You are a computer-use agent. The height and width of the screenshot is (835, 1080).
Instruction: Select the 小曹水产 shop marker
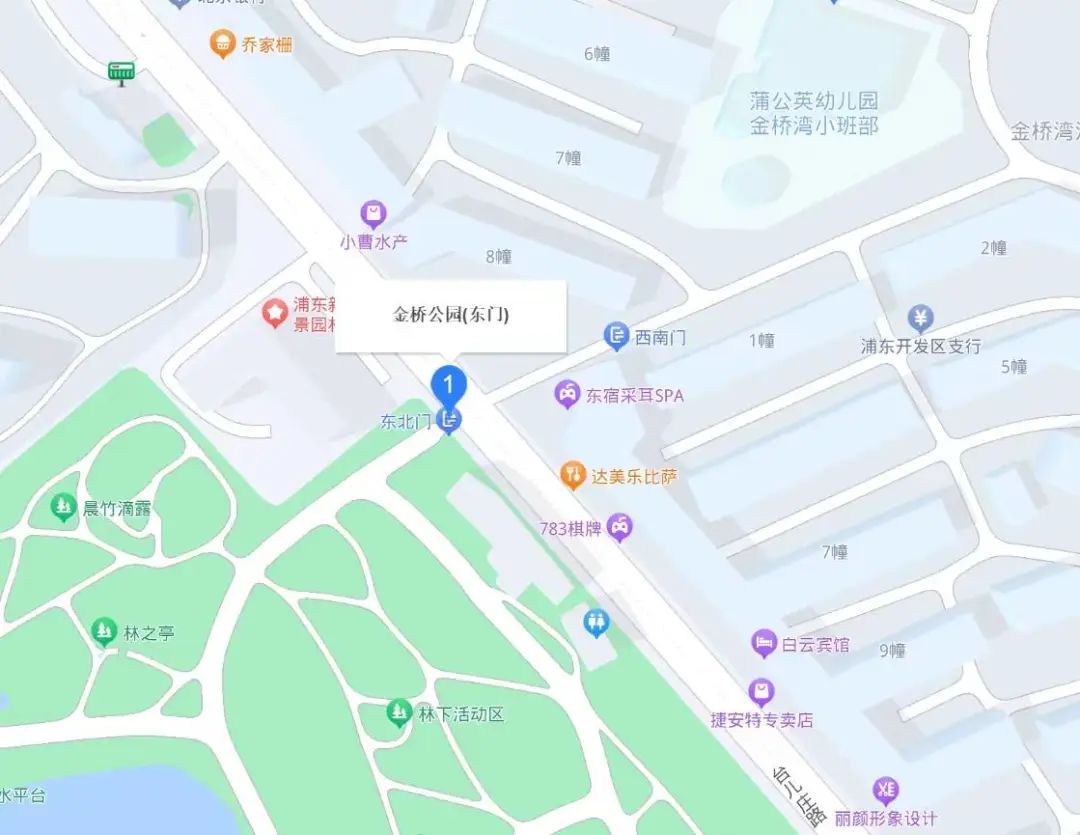(x=373, y=214)
